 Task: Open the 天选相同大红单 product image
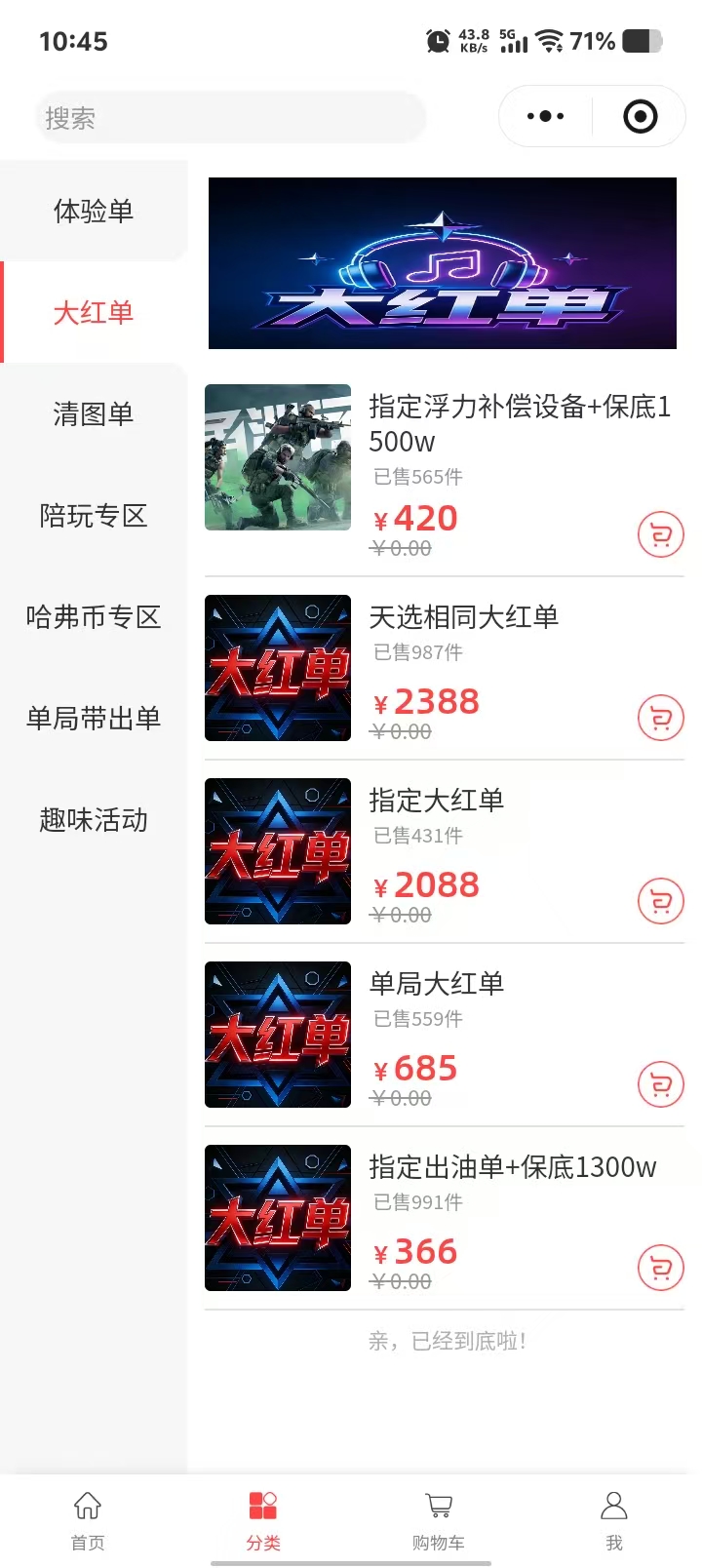278,668
